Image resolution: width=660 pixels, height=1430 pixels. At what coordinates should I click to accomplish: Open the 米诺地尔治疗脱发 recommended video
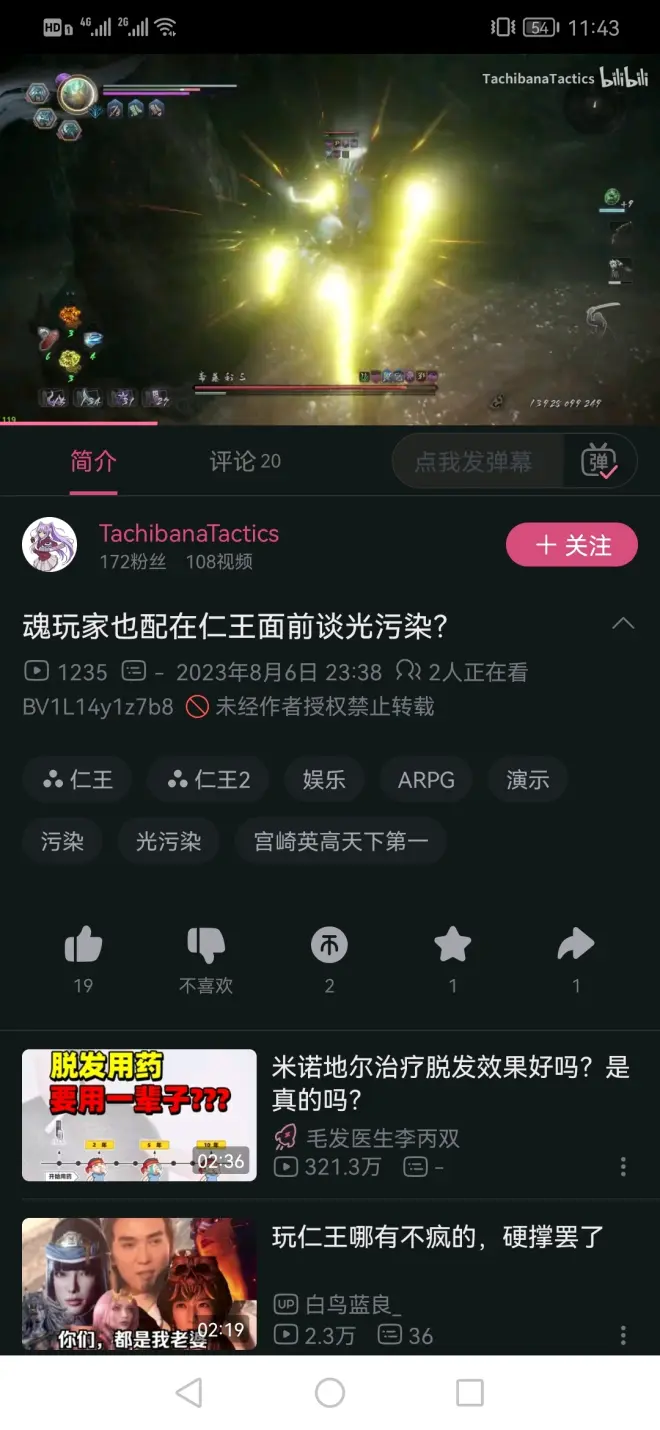coord(450,1083)
